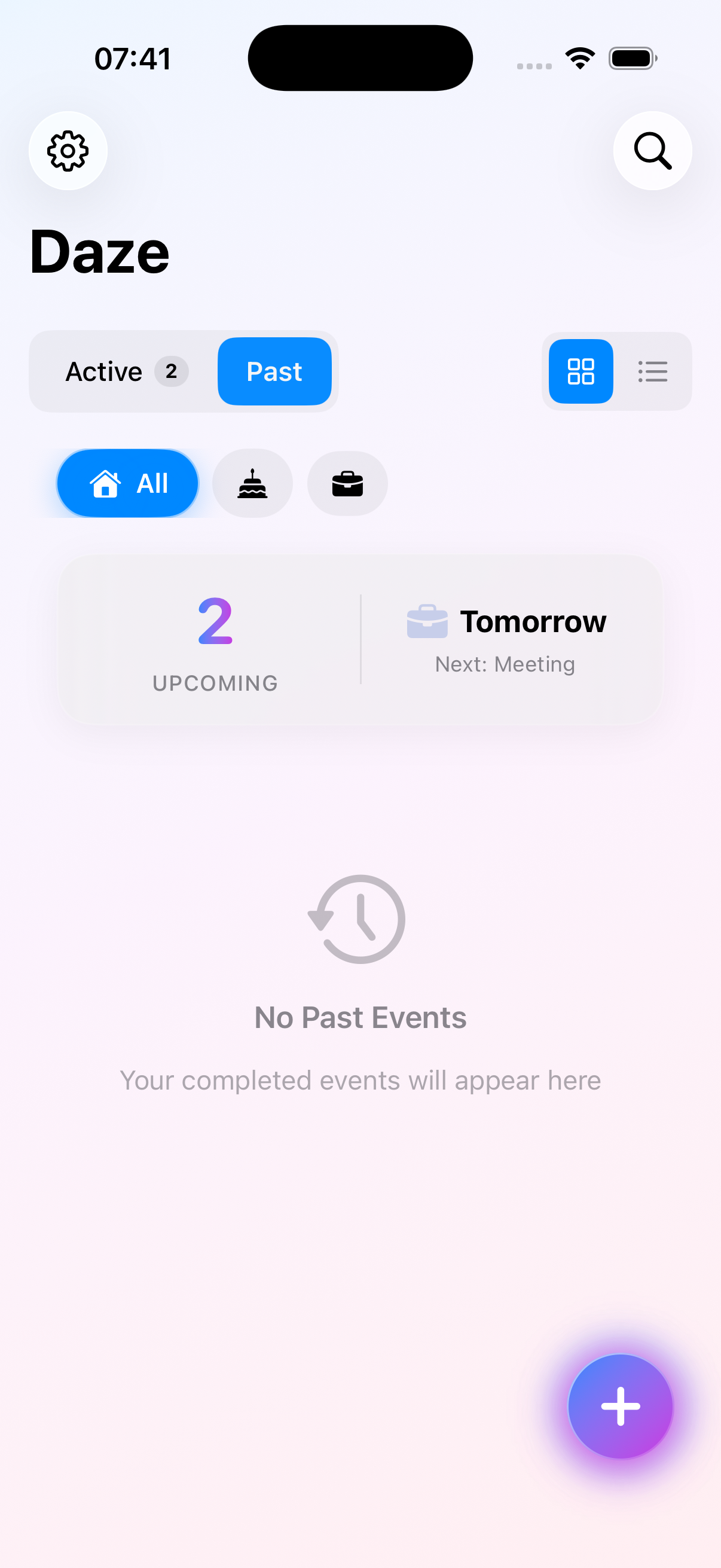Select the briefcase work event filter
Screen dimensions: 721x1568
click(347, 483)
